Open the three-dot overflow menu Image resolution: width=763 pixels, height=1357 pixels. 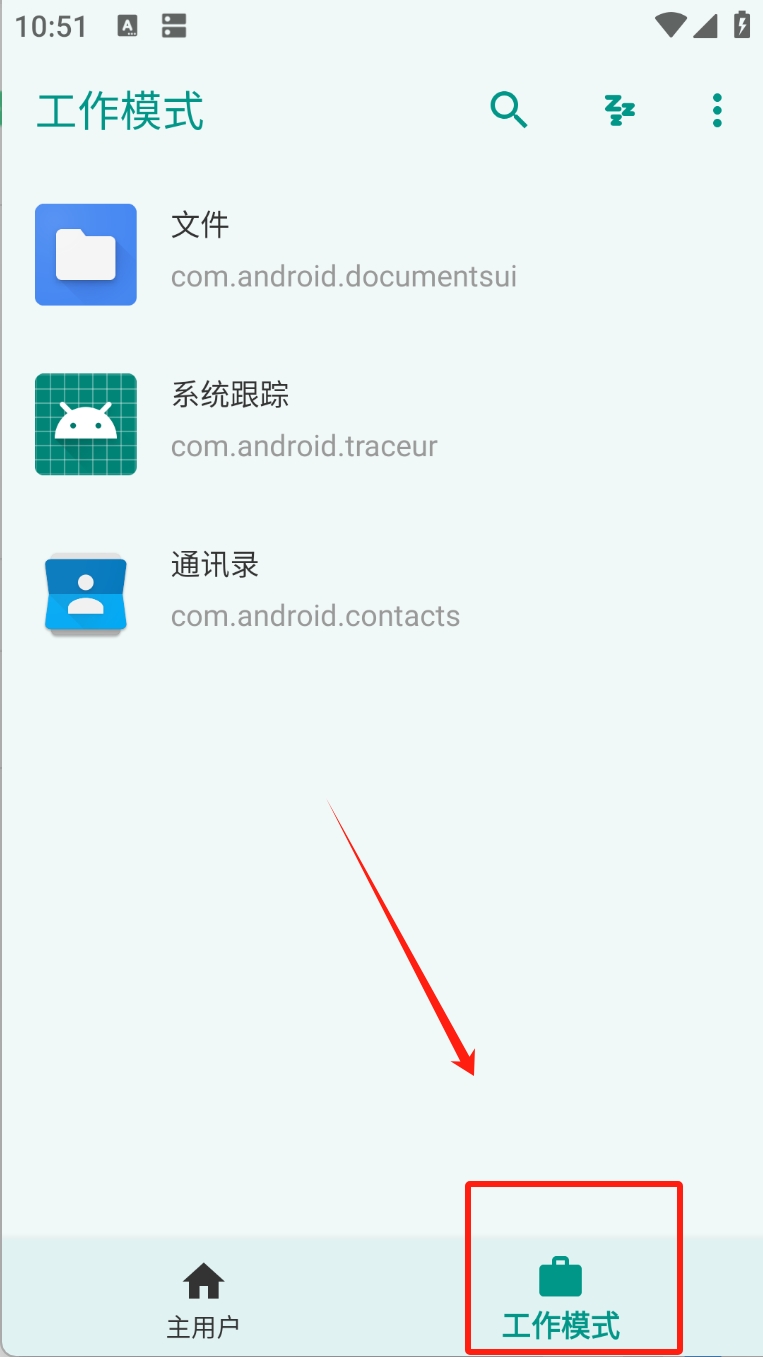pyautogui.click(x=717, y=110)
